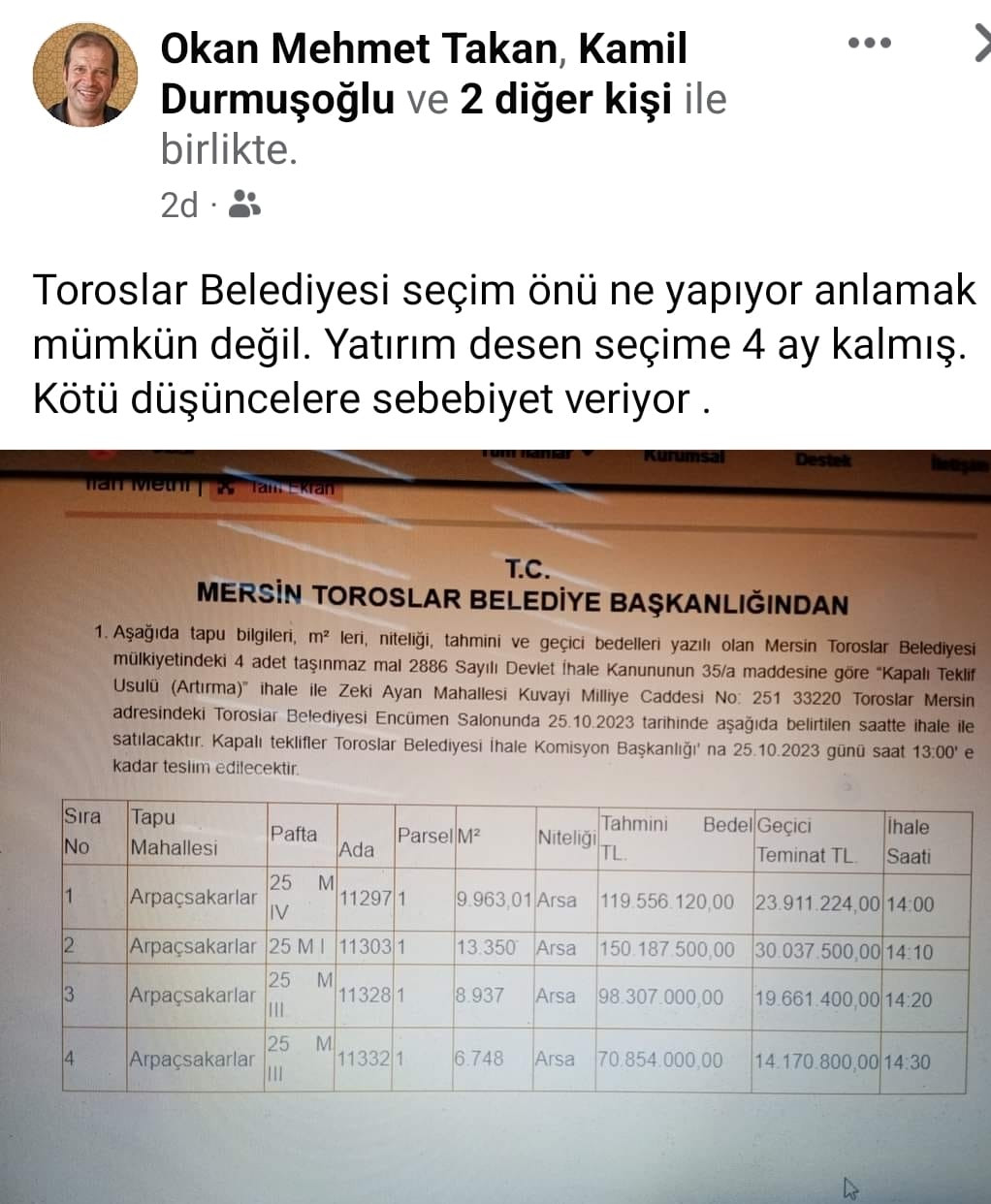Screen dimensions: 991x1204
Task: View the 2 diğer kişi tagged list
Action: 565,99
